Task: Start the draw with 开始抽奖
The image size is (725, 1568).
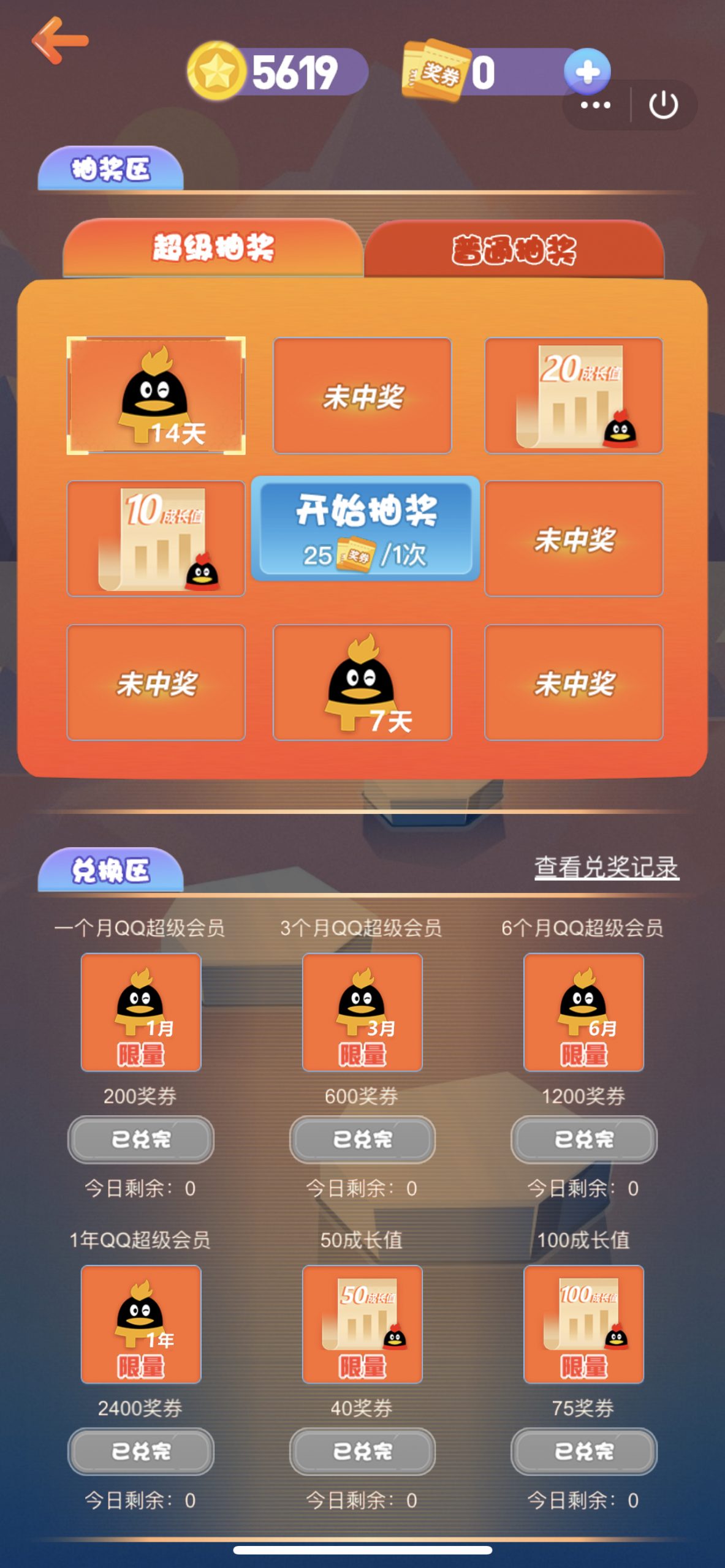Action: pyautogui.click(x=365, y=529)
